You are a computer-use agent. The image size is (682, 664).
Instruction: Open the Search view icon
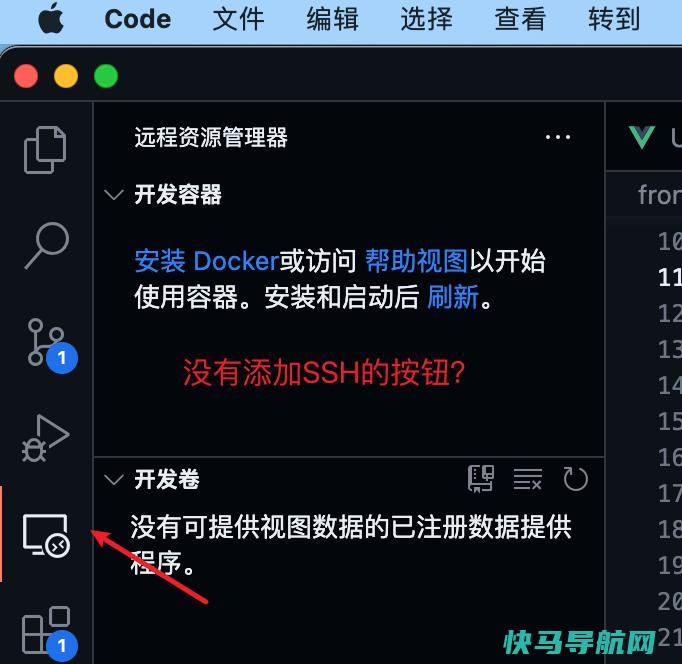[x=46, y=244]
